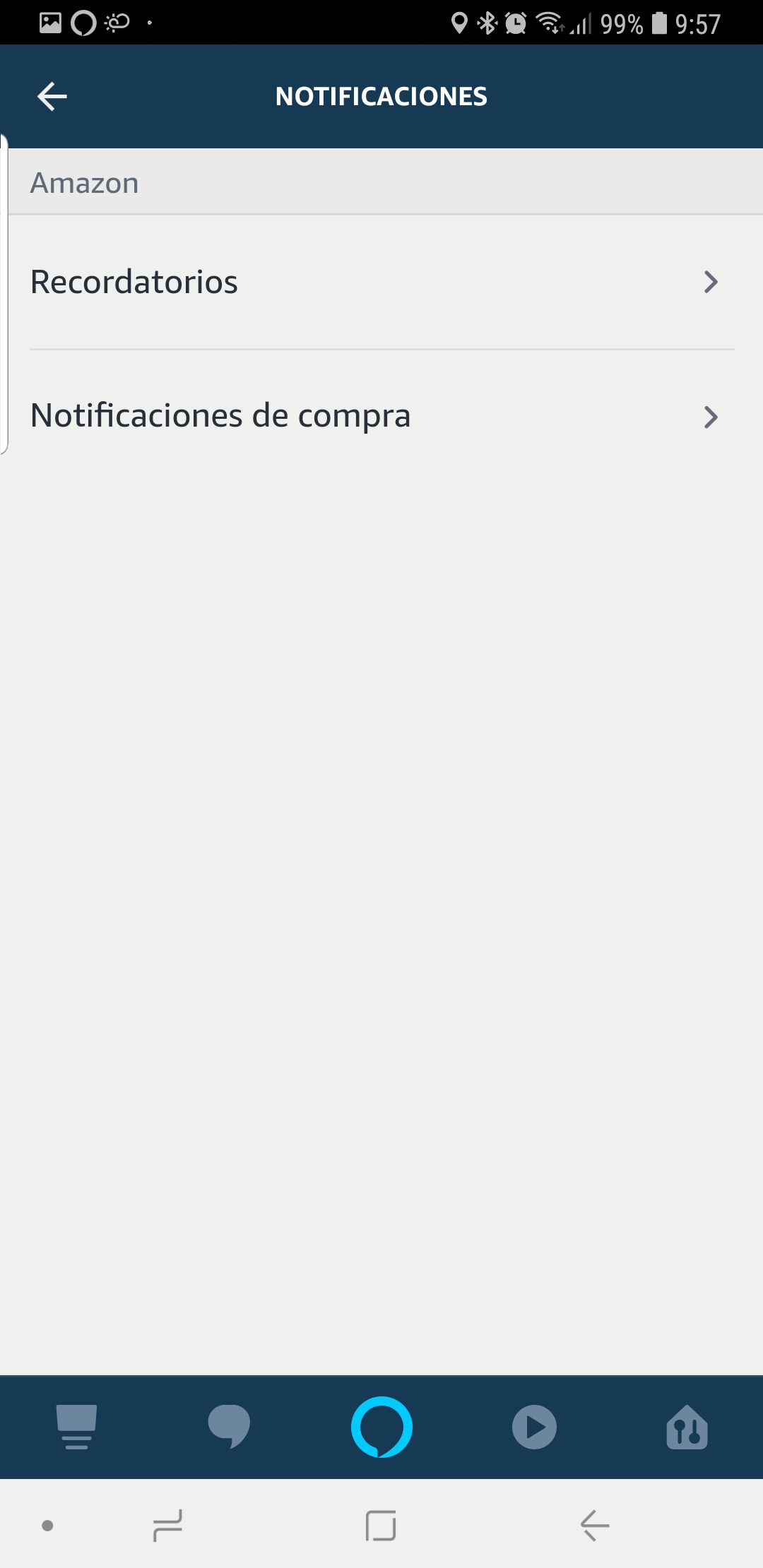
Task: Tap the system back button
Action: [x=595, y=1526]
